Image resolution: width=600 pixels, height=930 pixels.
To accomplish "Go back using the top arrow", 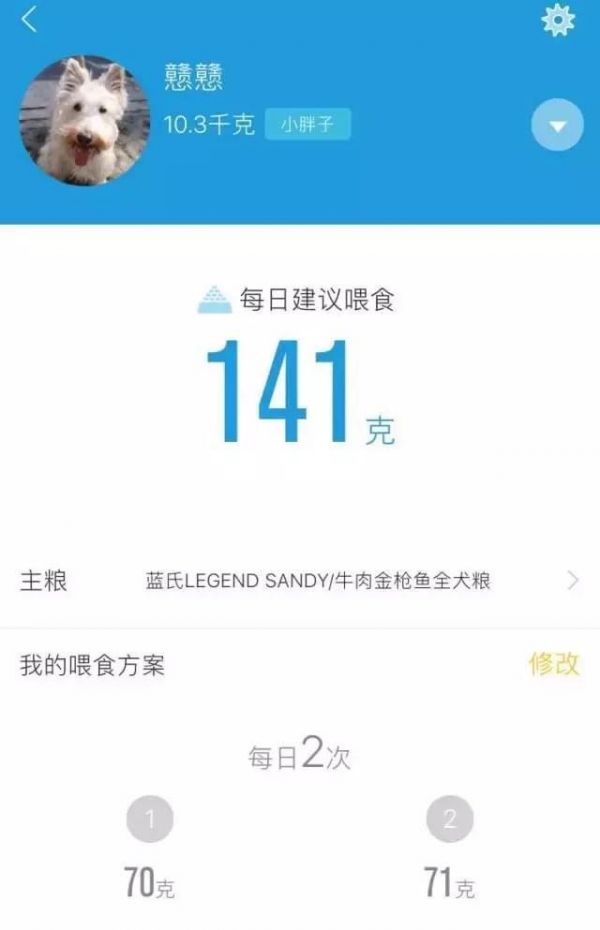I will (x=29, y=19).
